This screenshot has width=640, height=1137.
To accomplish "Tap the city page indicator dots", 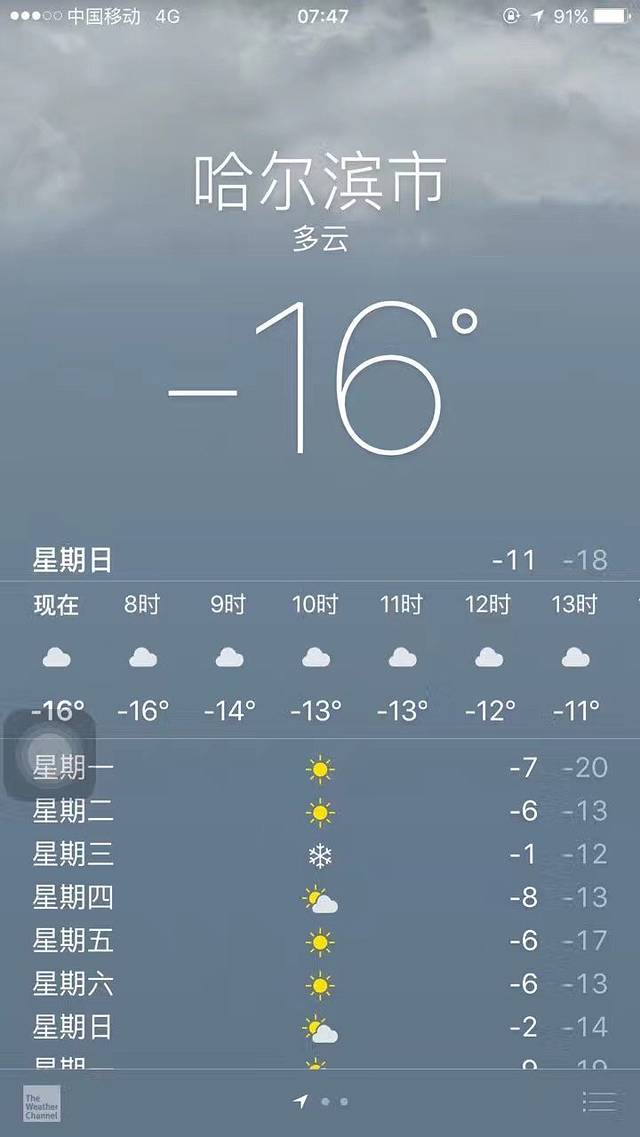I will (x=322, y=1102).
